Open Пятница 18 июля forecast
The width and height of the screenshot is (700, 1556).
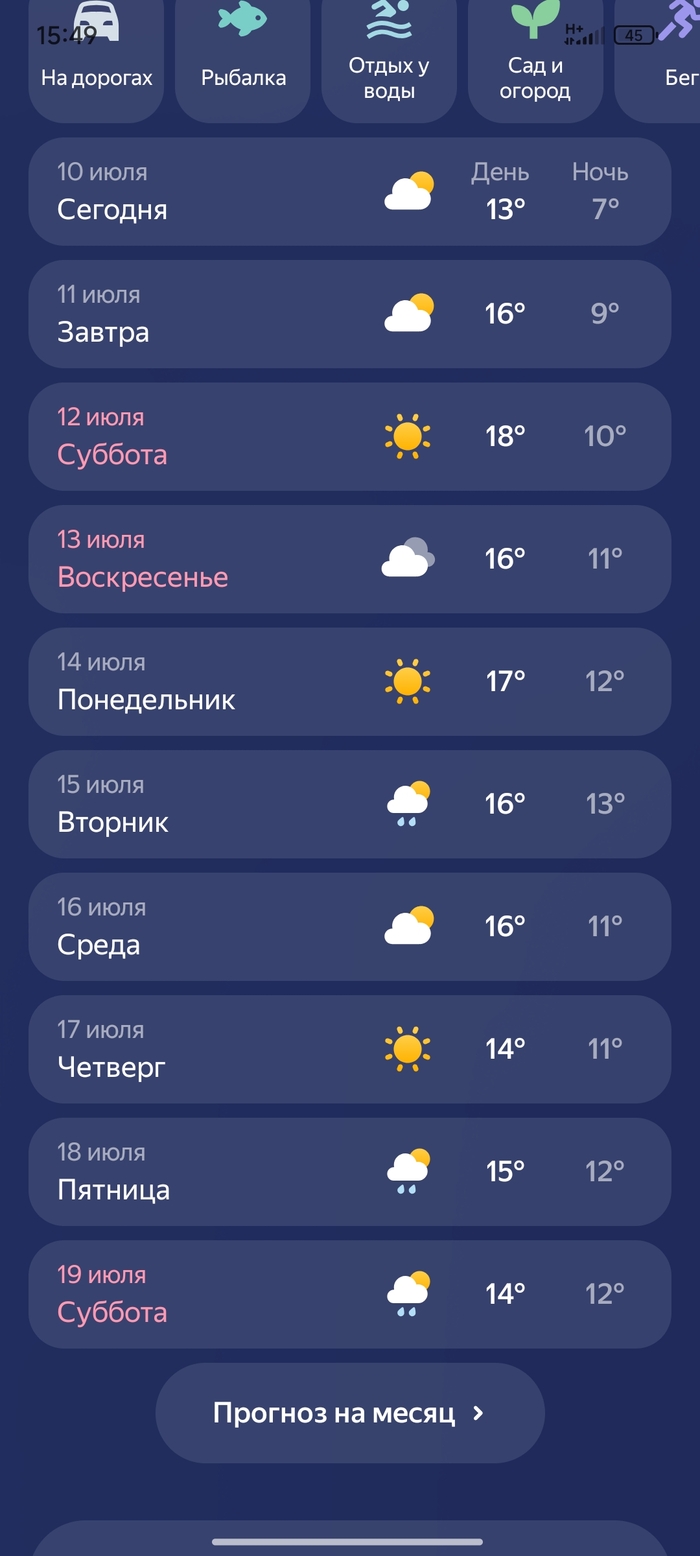(x=349, y=1171)
